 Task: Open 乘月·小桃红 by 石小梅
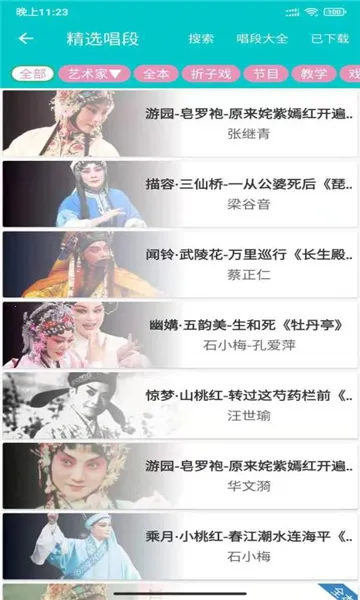coord(180,546)
